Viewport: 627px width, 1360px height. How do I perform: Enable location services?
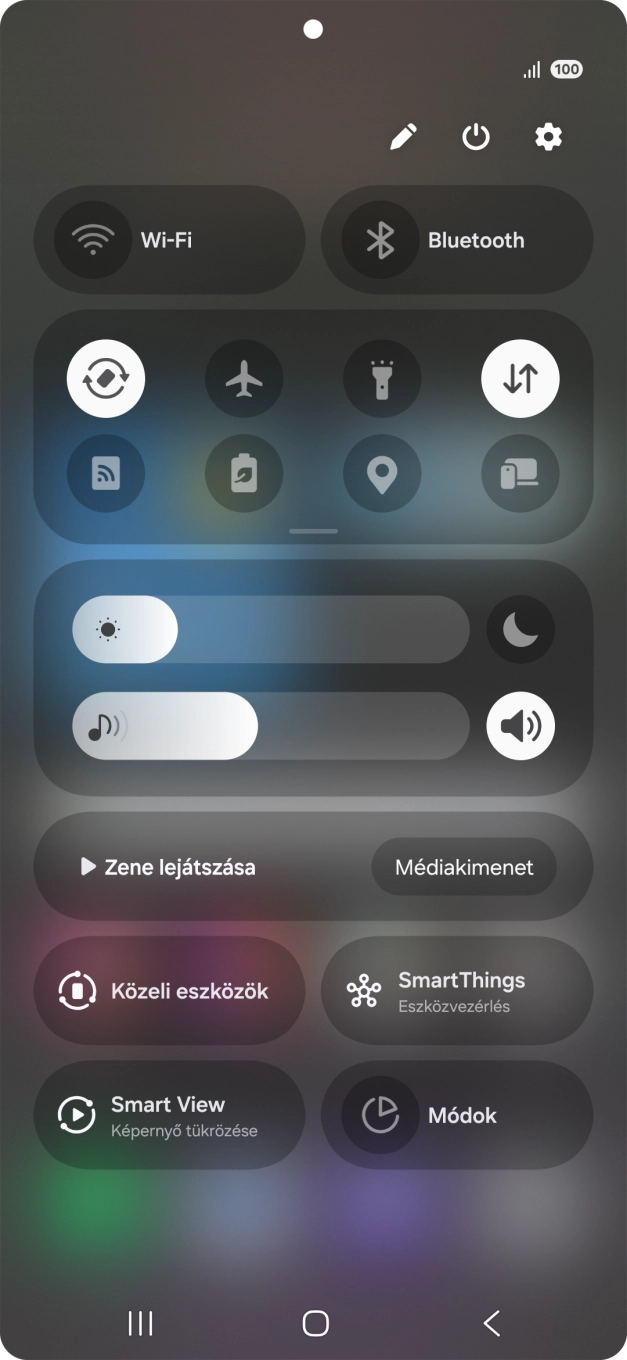tap(382, 474)
